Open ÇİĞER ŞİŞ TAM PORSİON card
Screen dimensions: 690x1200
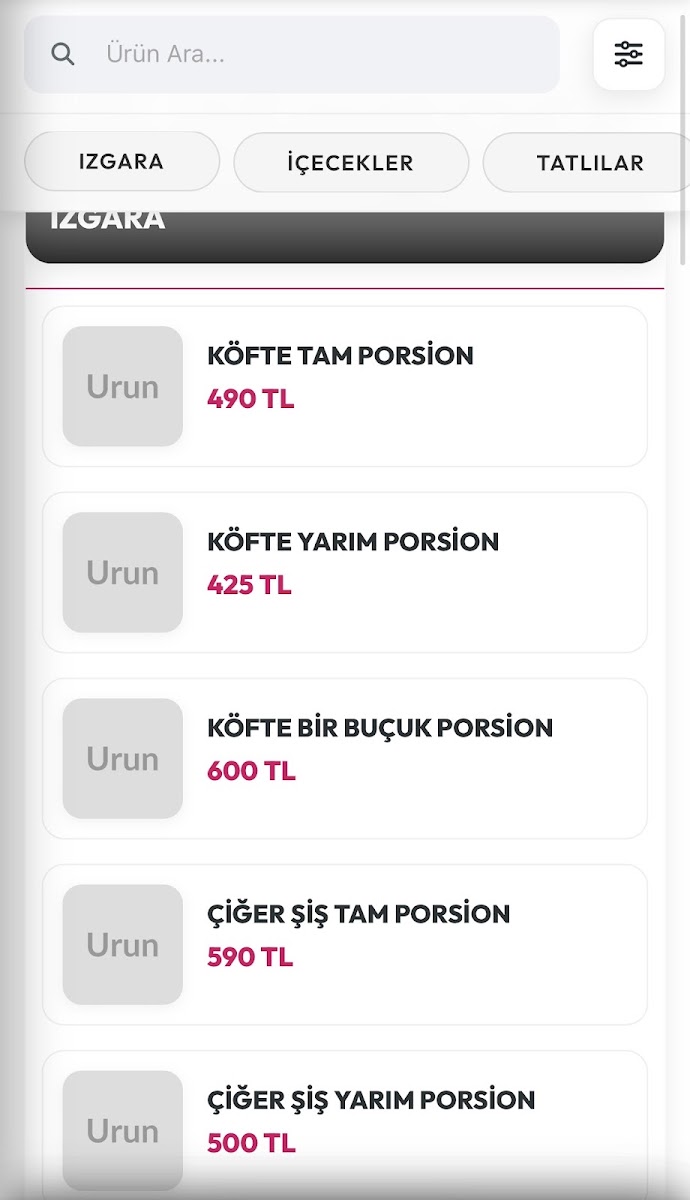point(345,944)
